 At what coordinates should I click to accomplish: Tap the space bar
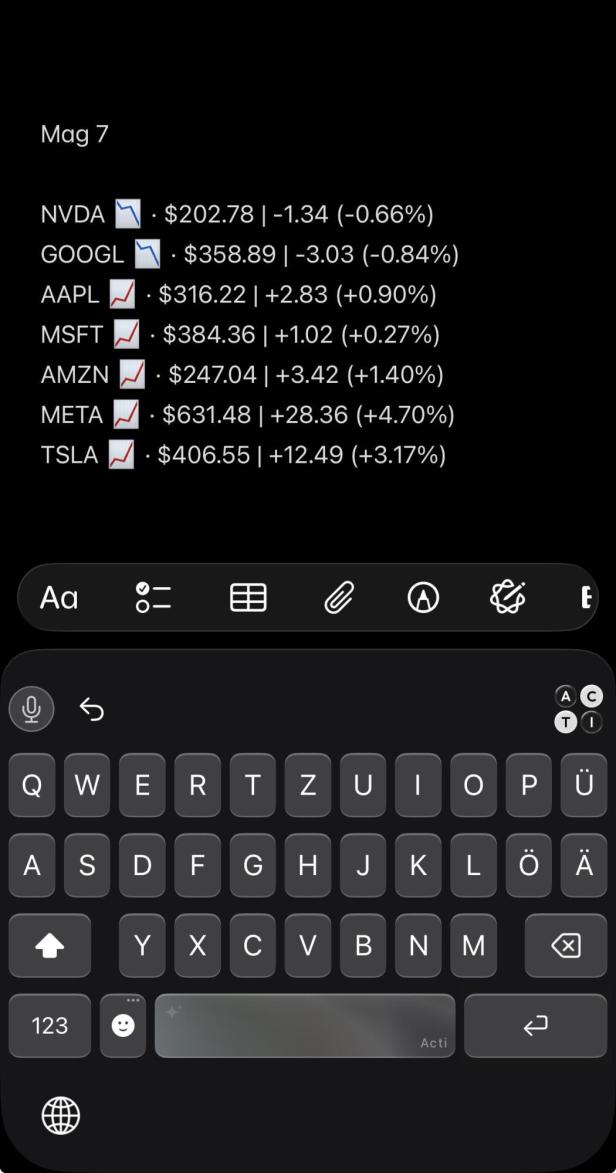click(x=305, y=1026)
